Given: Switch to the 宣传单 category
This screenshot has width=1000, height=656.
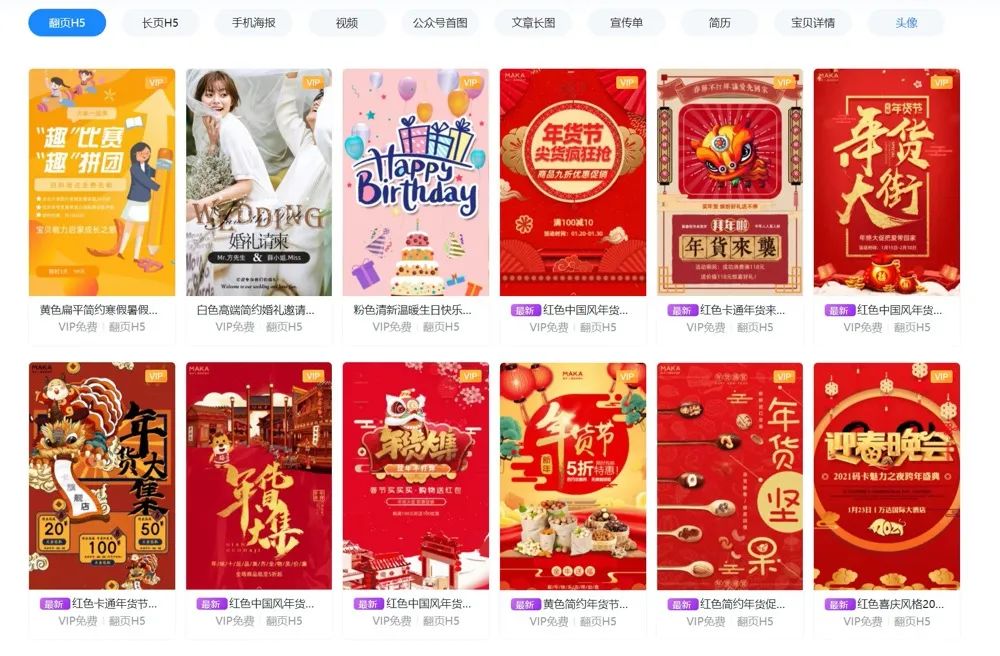Looking at the screenshot, I should click(x=627, y=22).
